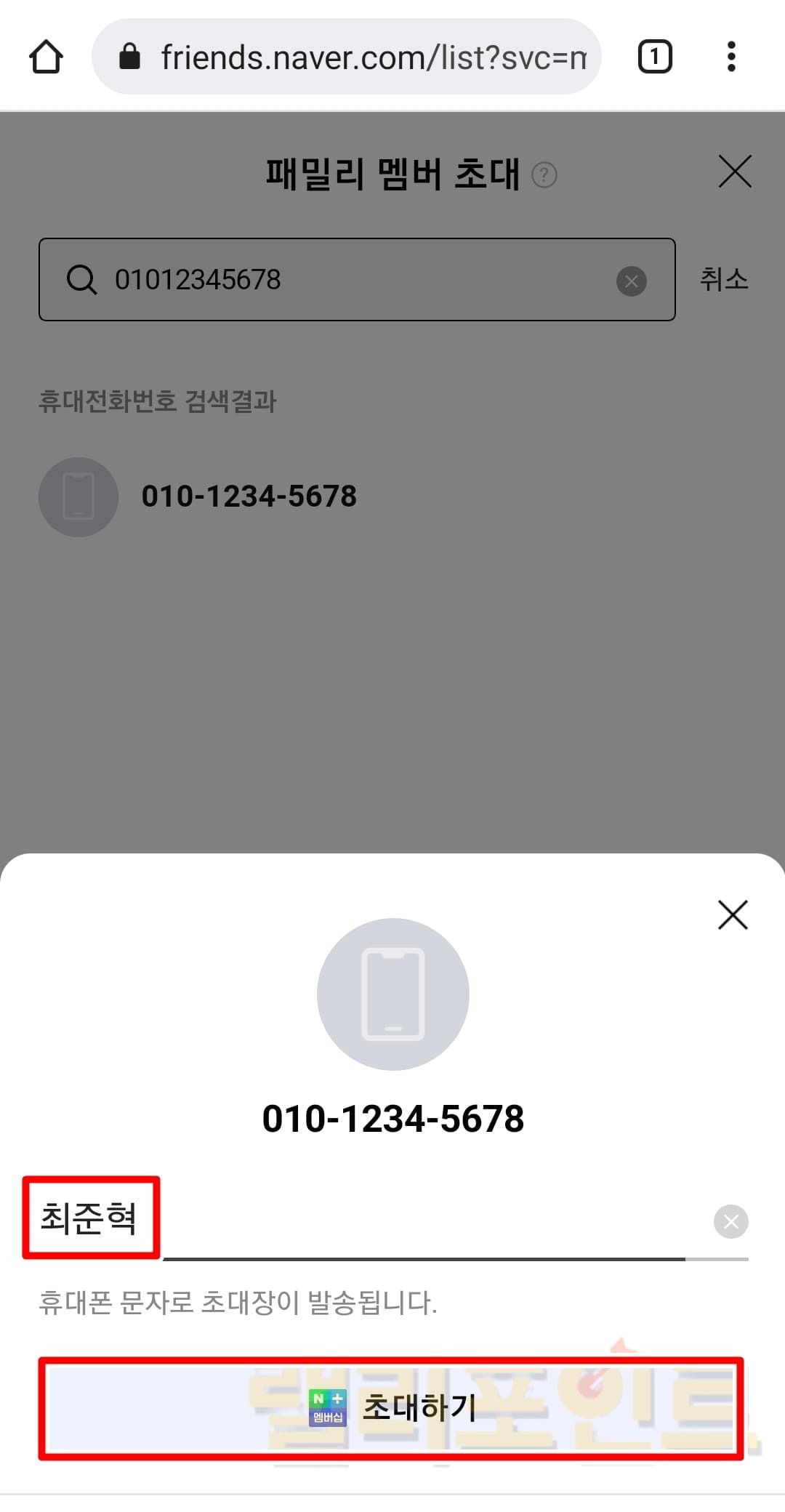Go to the browser home page
785x1512 pixels.
click(46, 57)
